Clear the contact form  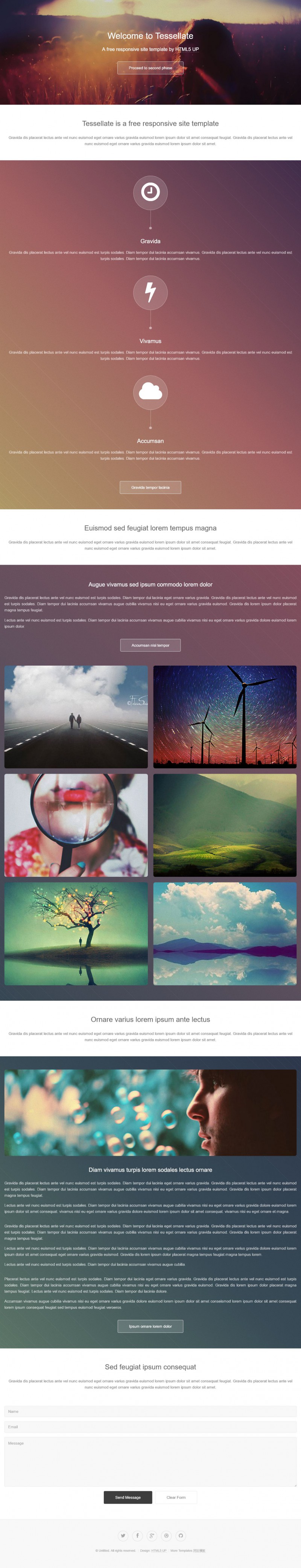click(x=176, y=1497)
